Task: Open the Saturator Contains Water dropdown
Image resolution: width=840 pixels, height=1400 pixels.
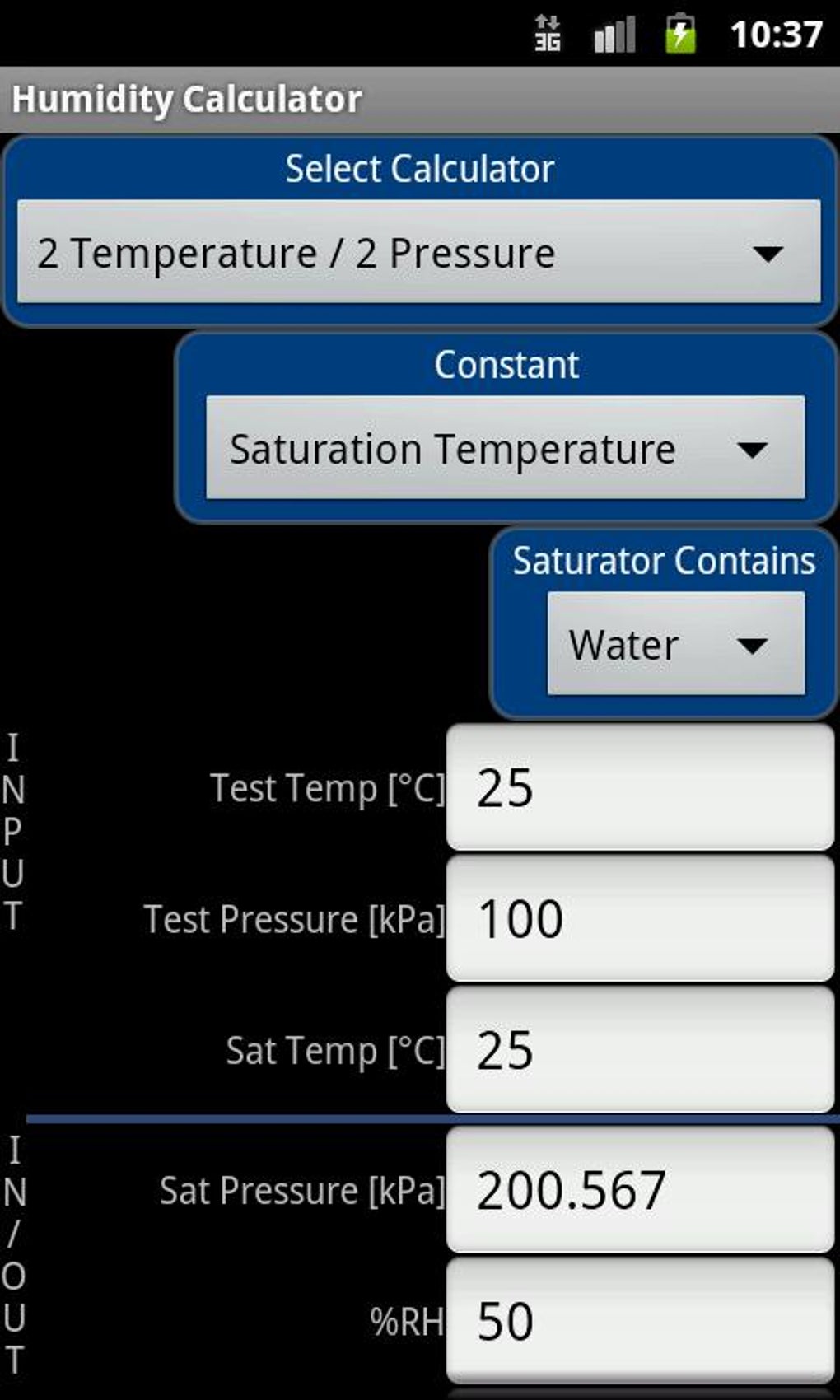Action: [x=675, y=644]
